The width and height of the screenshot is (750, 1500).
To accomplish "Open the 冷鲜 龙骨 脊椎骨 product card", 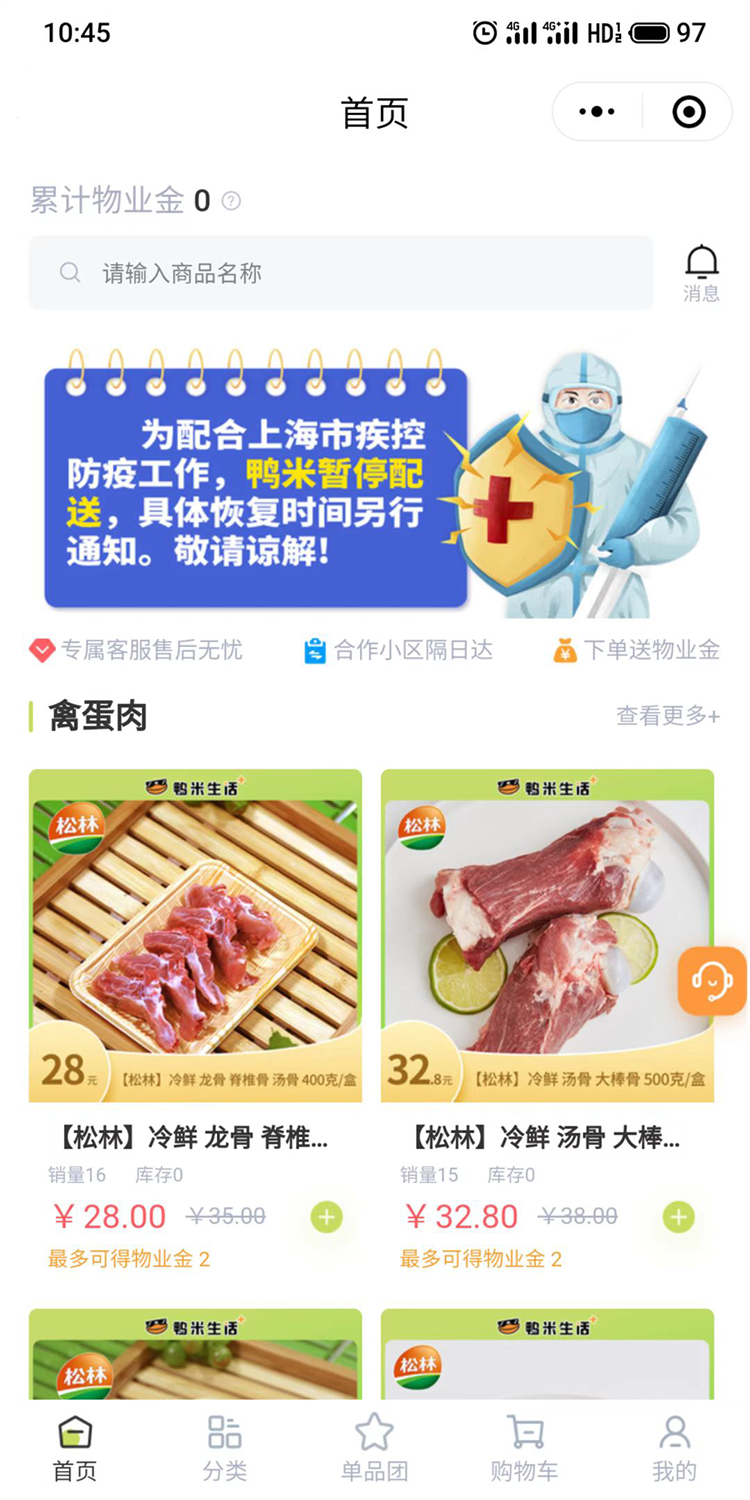I will 195,1021.
